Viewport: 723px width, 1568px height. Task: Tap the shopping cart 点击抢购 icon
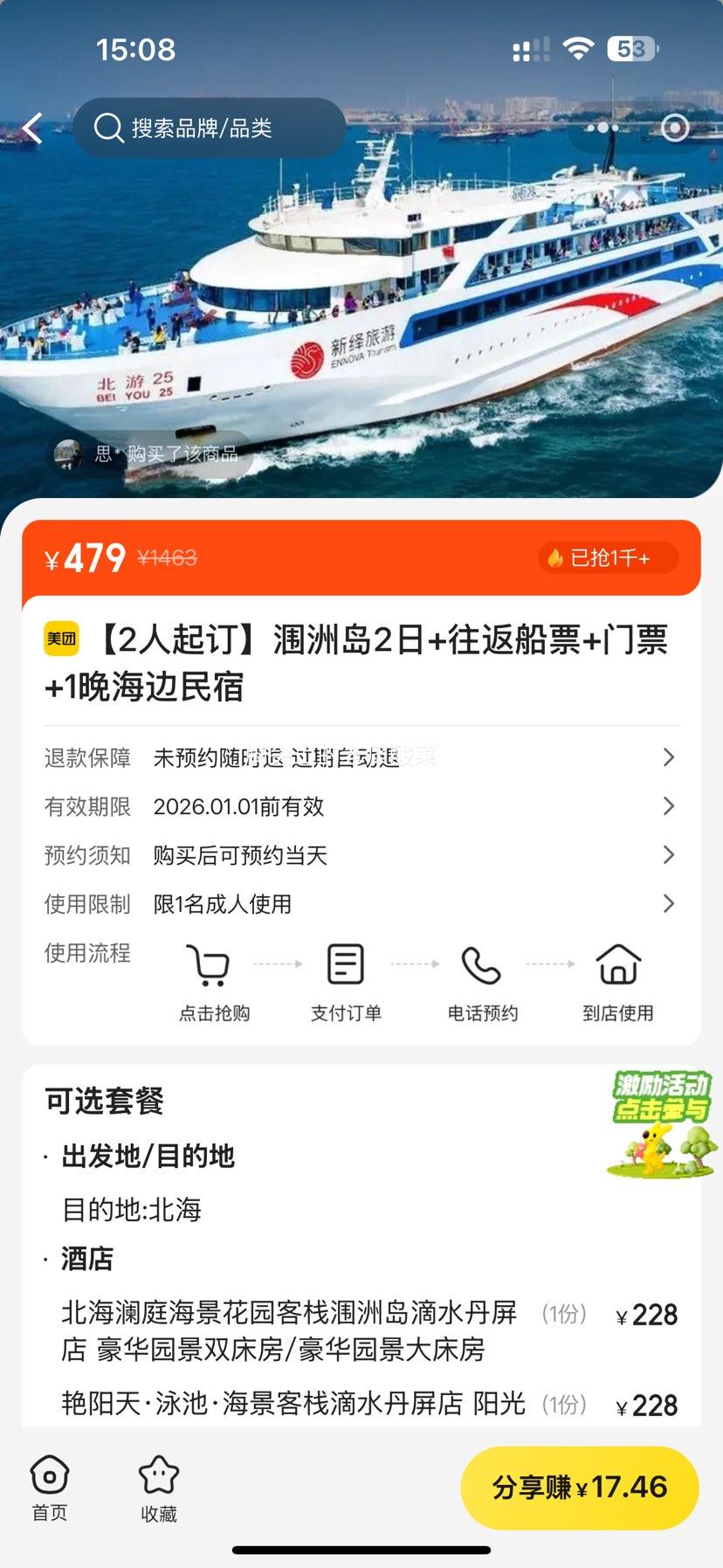210,965
